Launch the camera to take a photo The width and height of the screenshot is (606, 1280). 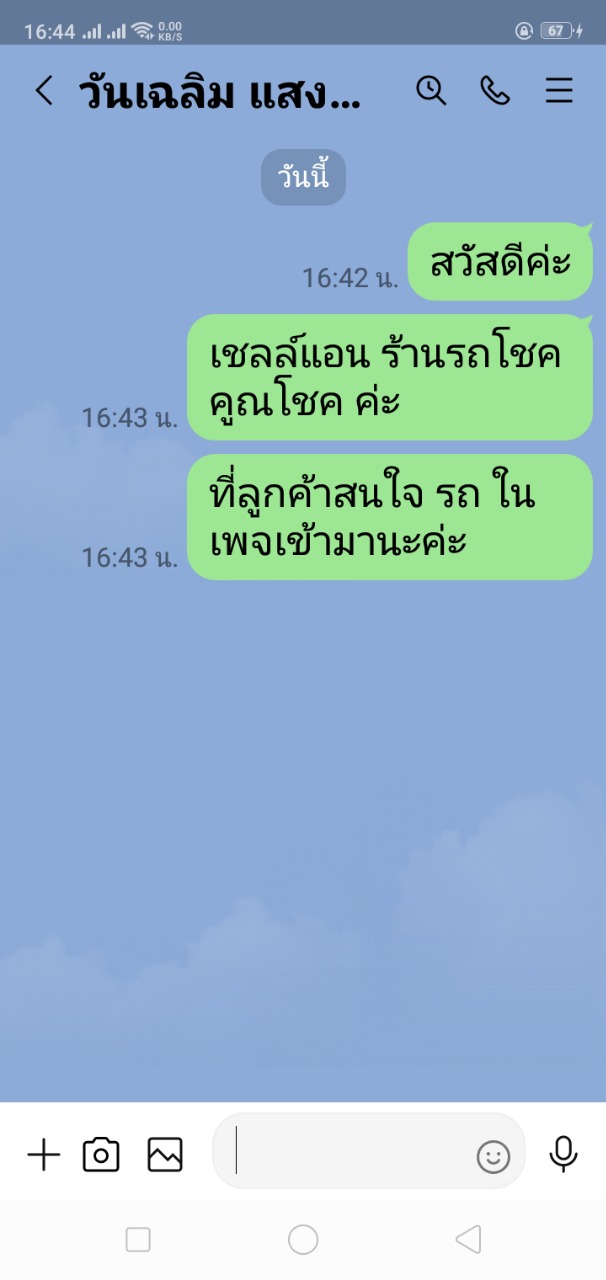101,1155
